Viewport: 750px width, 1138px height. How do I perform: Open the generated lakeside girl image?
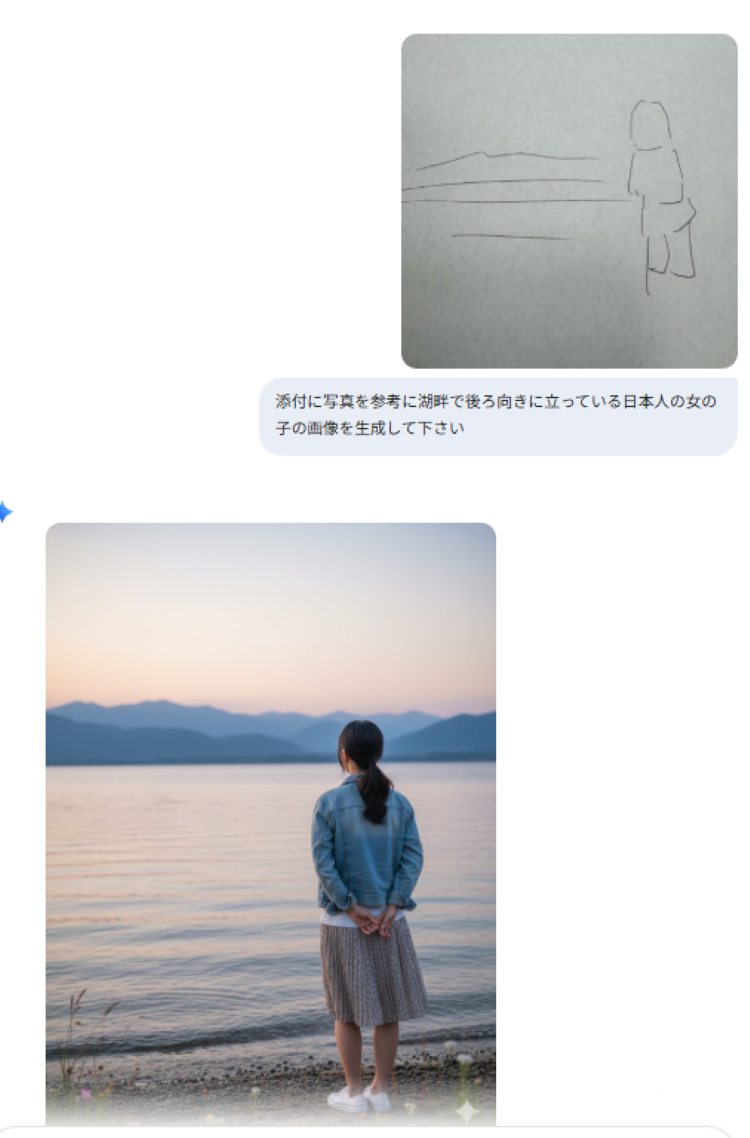click(271, 822)
